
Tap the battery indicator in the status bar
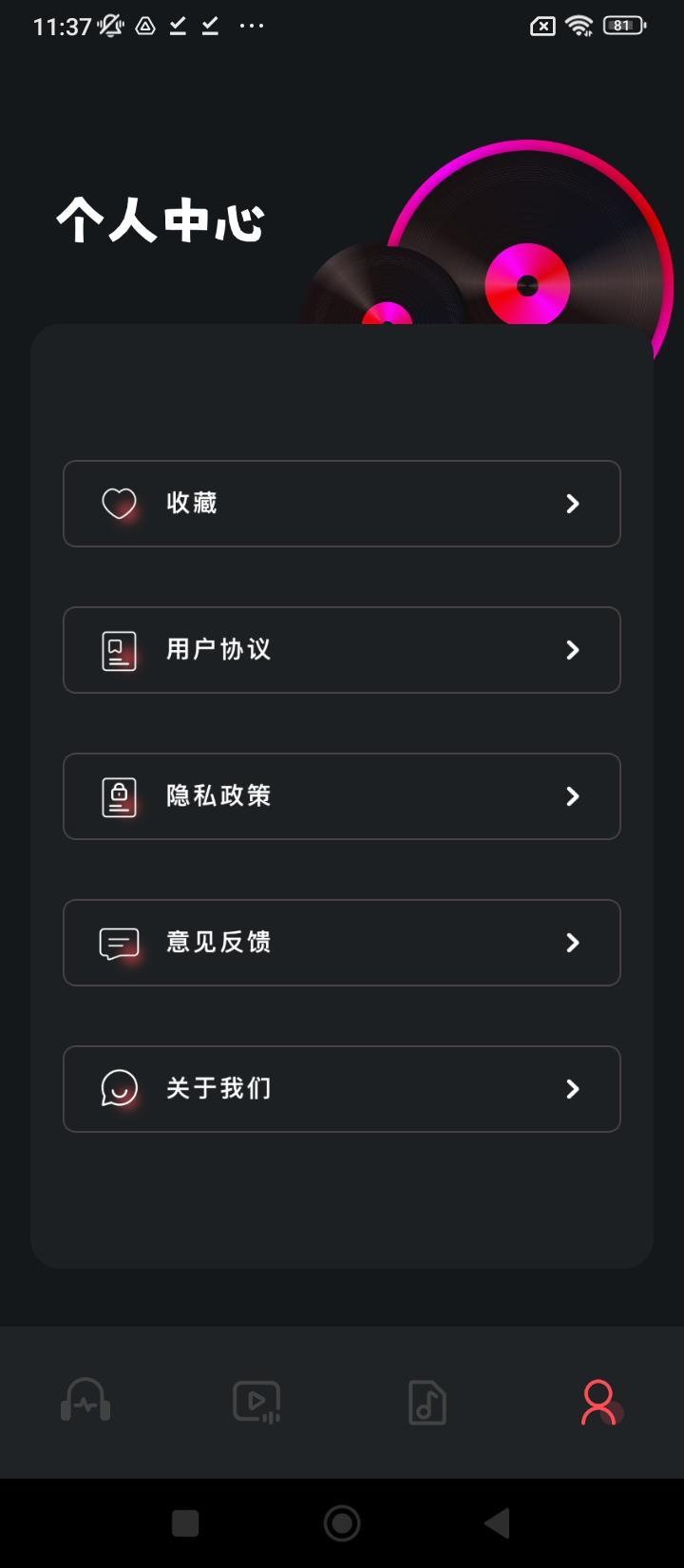tap(622, 26)
